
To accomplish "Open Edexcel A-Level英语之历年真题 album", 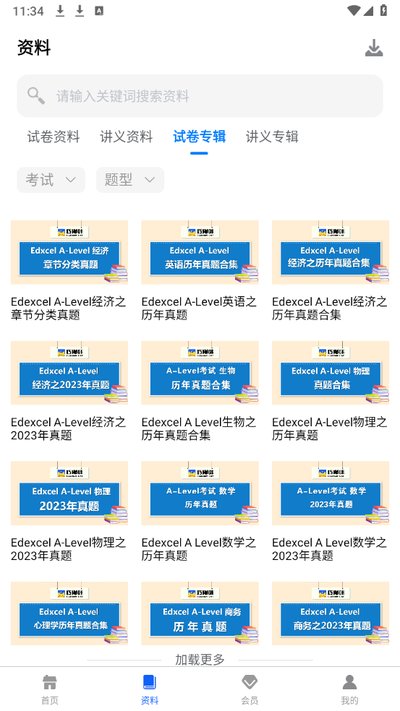I will [x=200, y=271].
